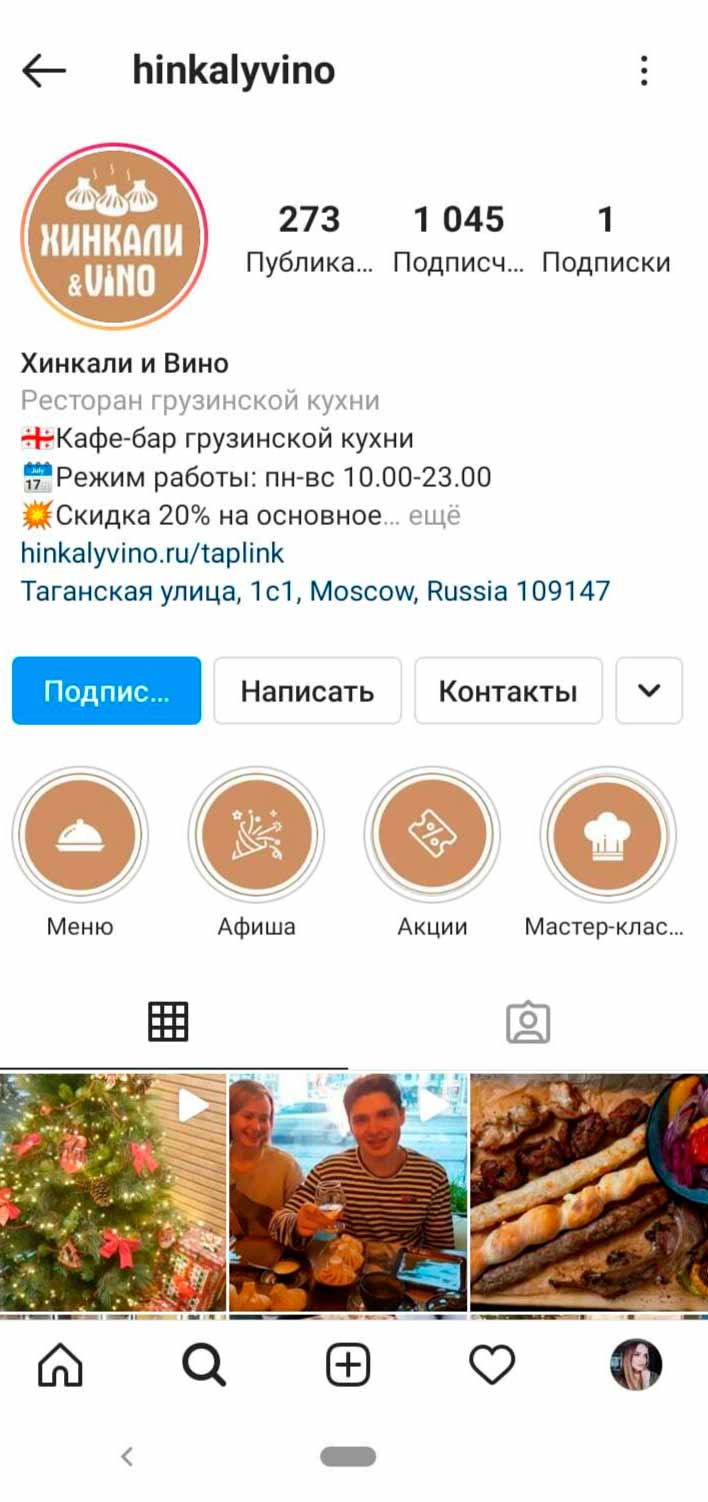Open the Christmas tree video post
This screenshot has width=708, height=1502.
point(112,1192)
